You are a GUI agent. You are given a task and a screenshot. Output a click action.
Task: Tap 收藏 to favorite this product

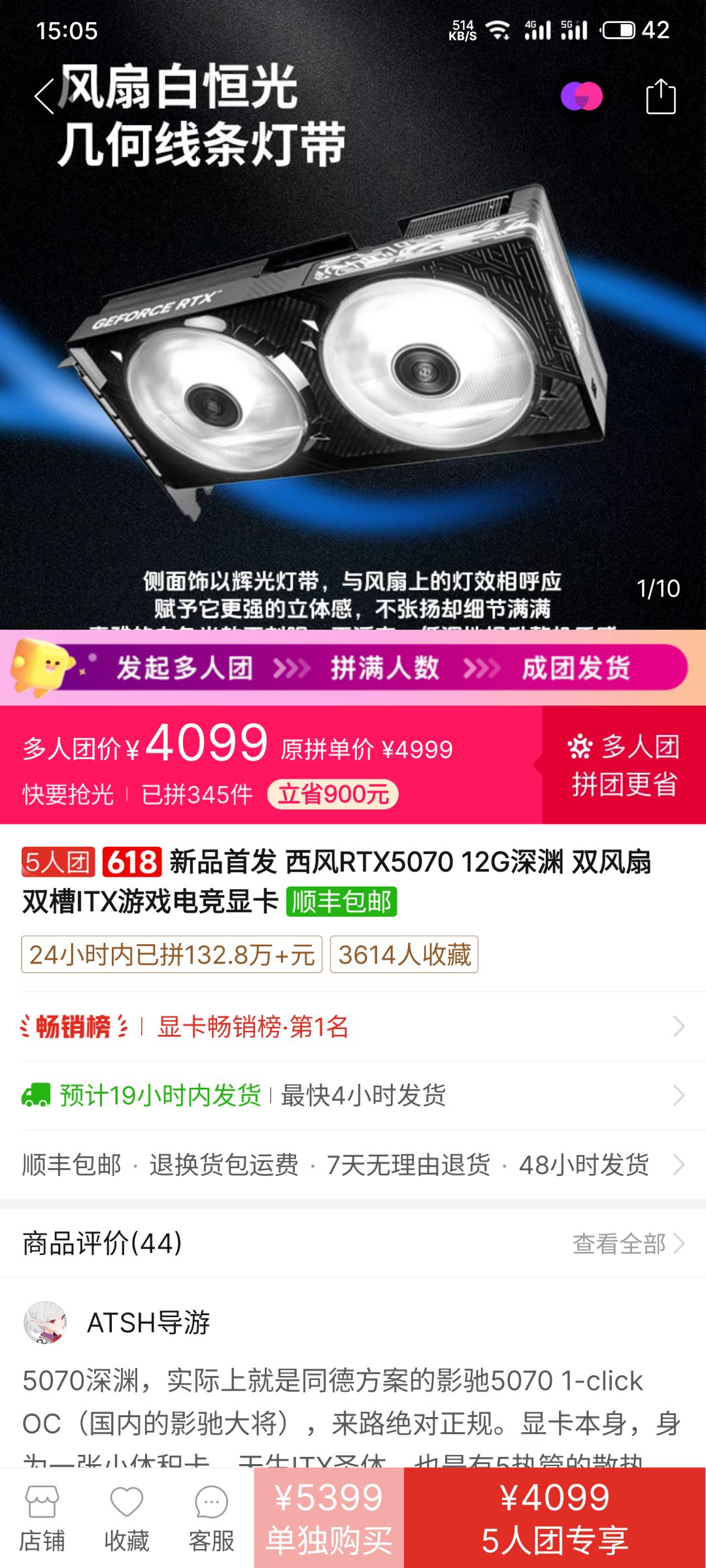coord(127,1518)
